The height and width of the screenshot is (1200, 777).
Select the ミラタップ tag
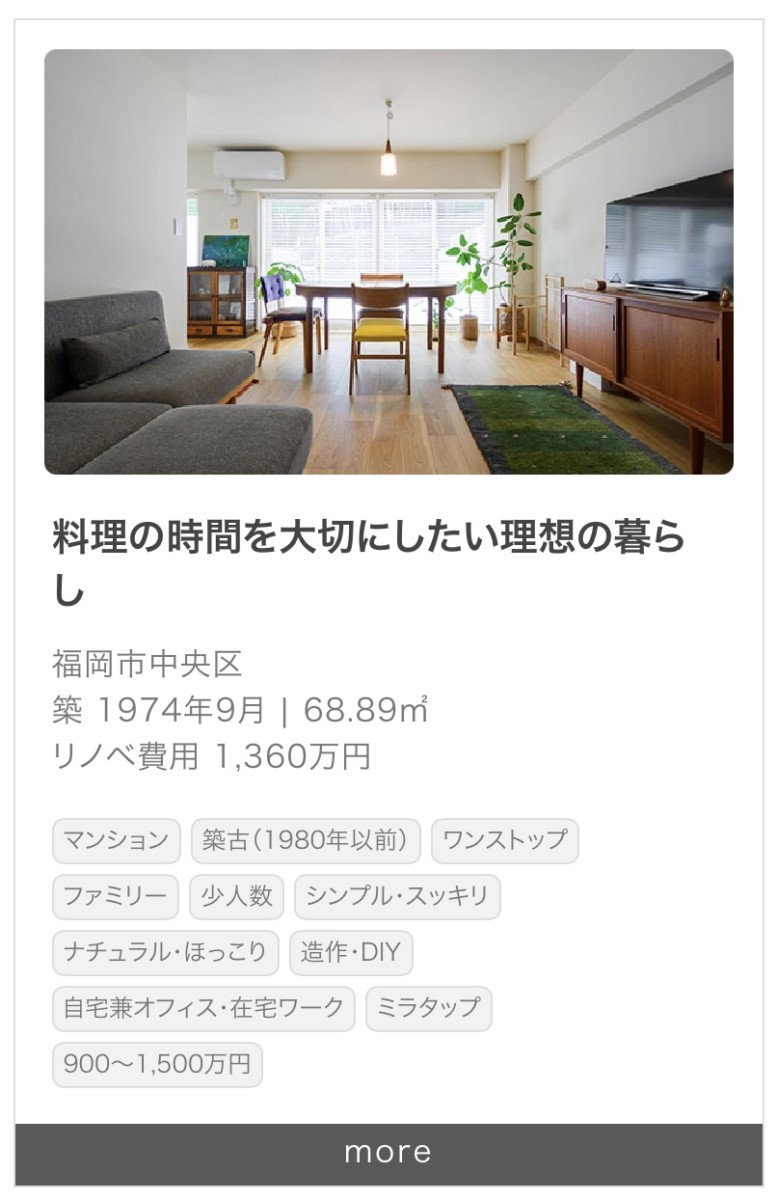point(428,1008)
